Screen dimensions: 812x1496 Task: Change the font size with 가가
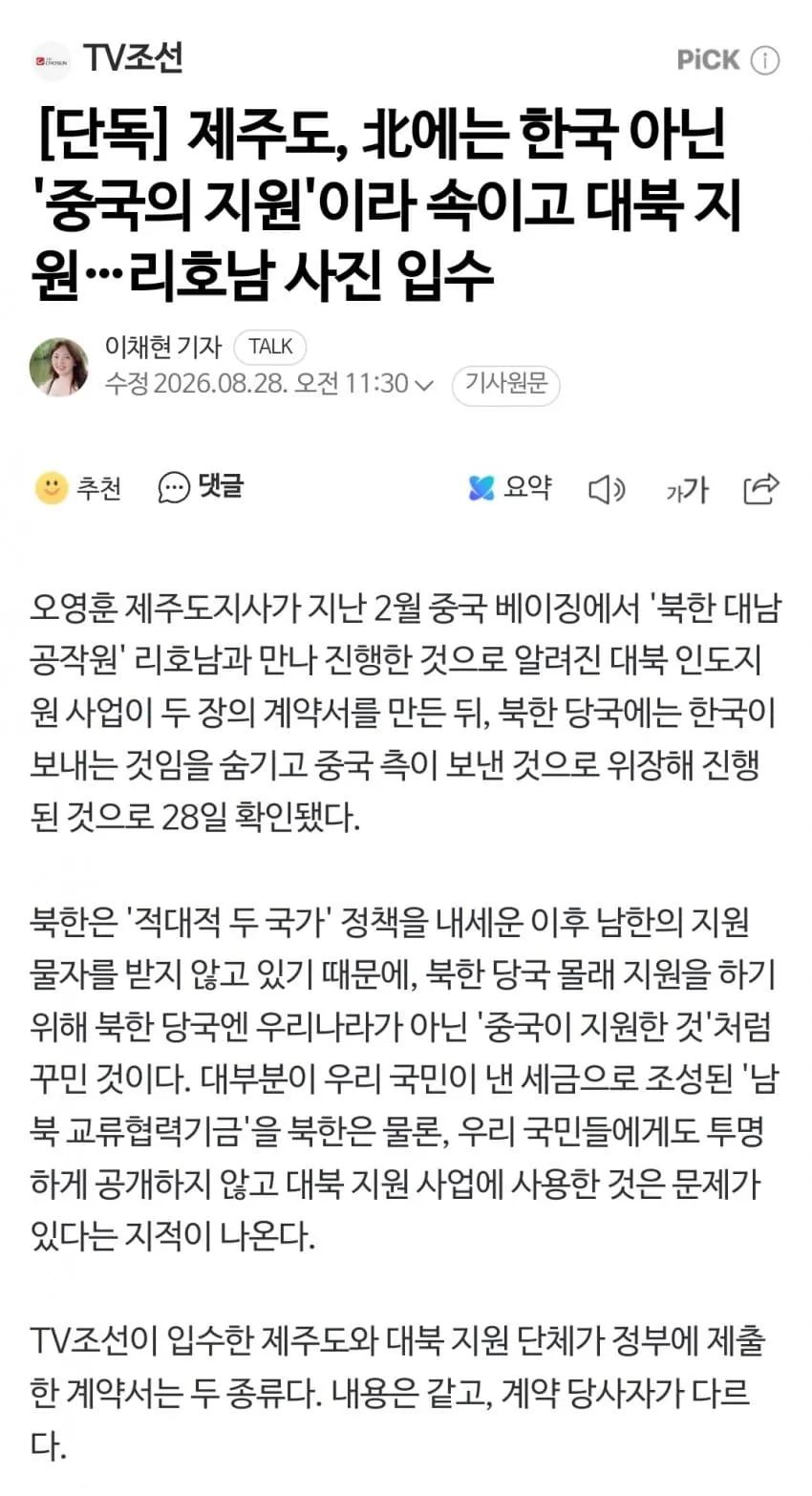687,490
